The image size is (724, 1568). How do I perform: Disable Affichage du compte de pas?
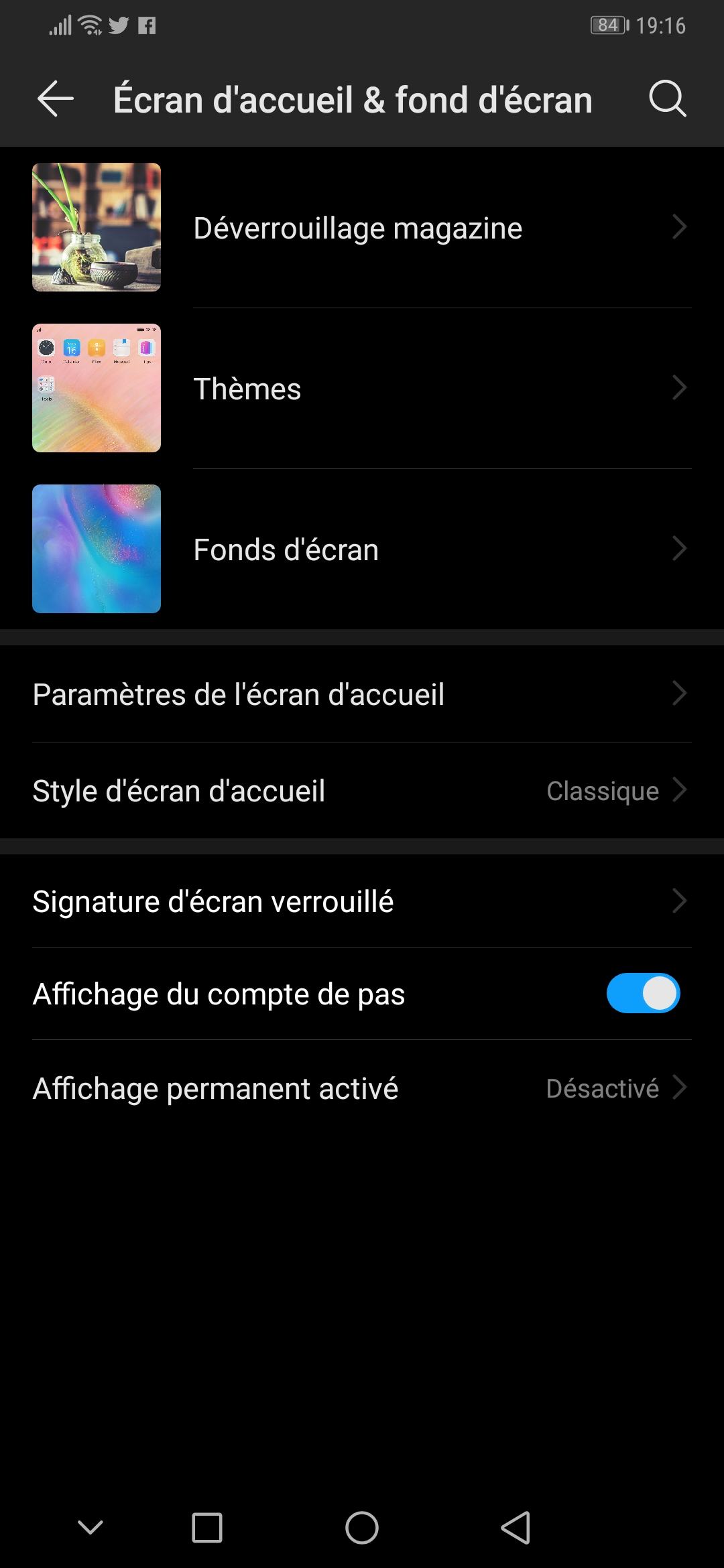[643, 993]
